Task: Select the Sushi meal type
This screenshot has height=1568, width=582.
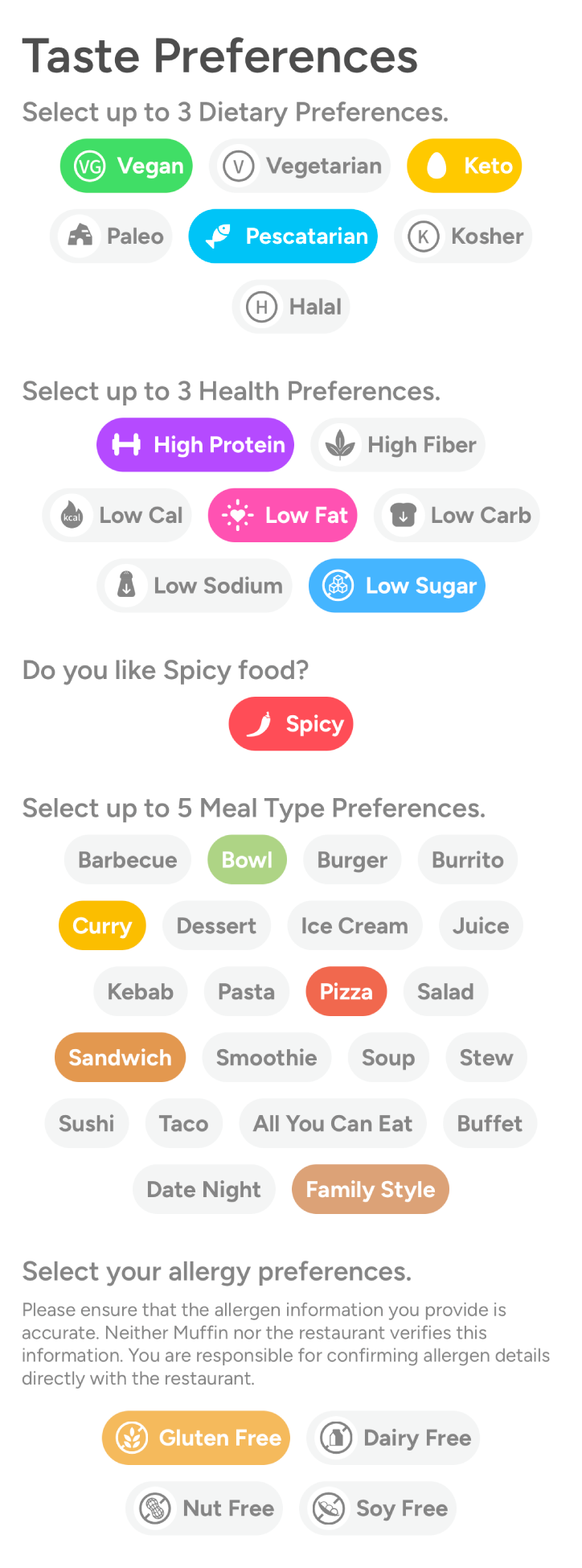Action: (86, 1123)
